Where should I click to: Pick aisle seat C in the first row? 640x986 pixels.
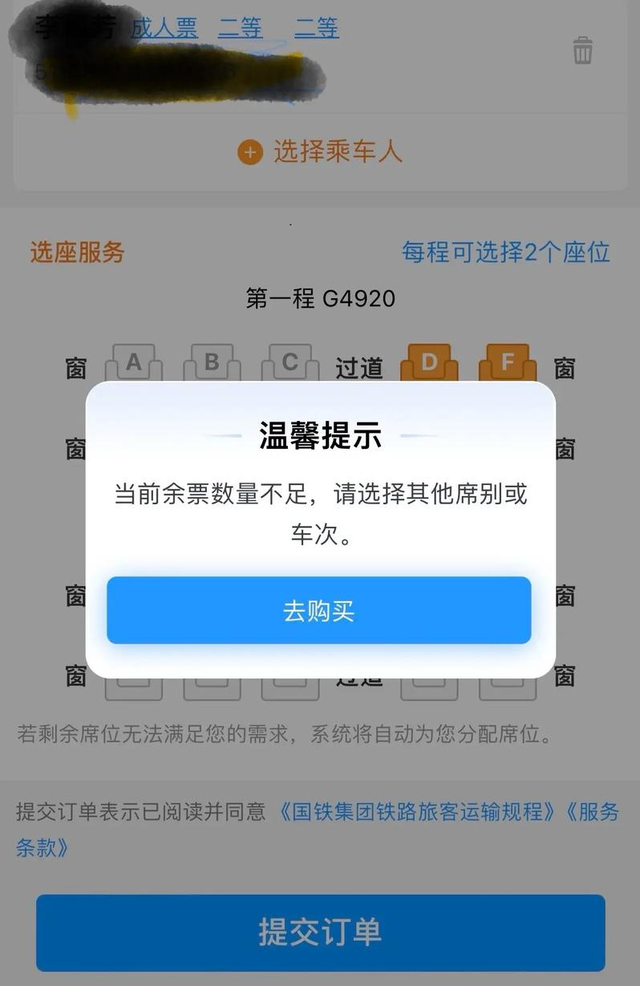tap(290, 365)
